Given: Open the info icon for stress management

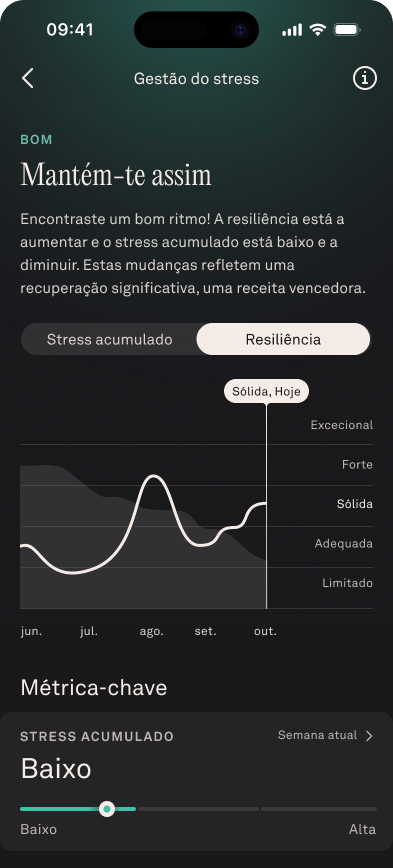Looking at the screenshot, I should pos(365,79).
